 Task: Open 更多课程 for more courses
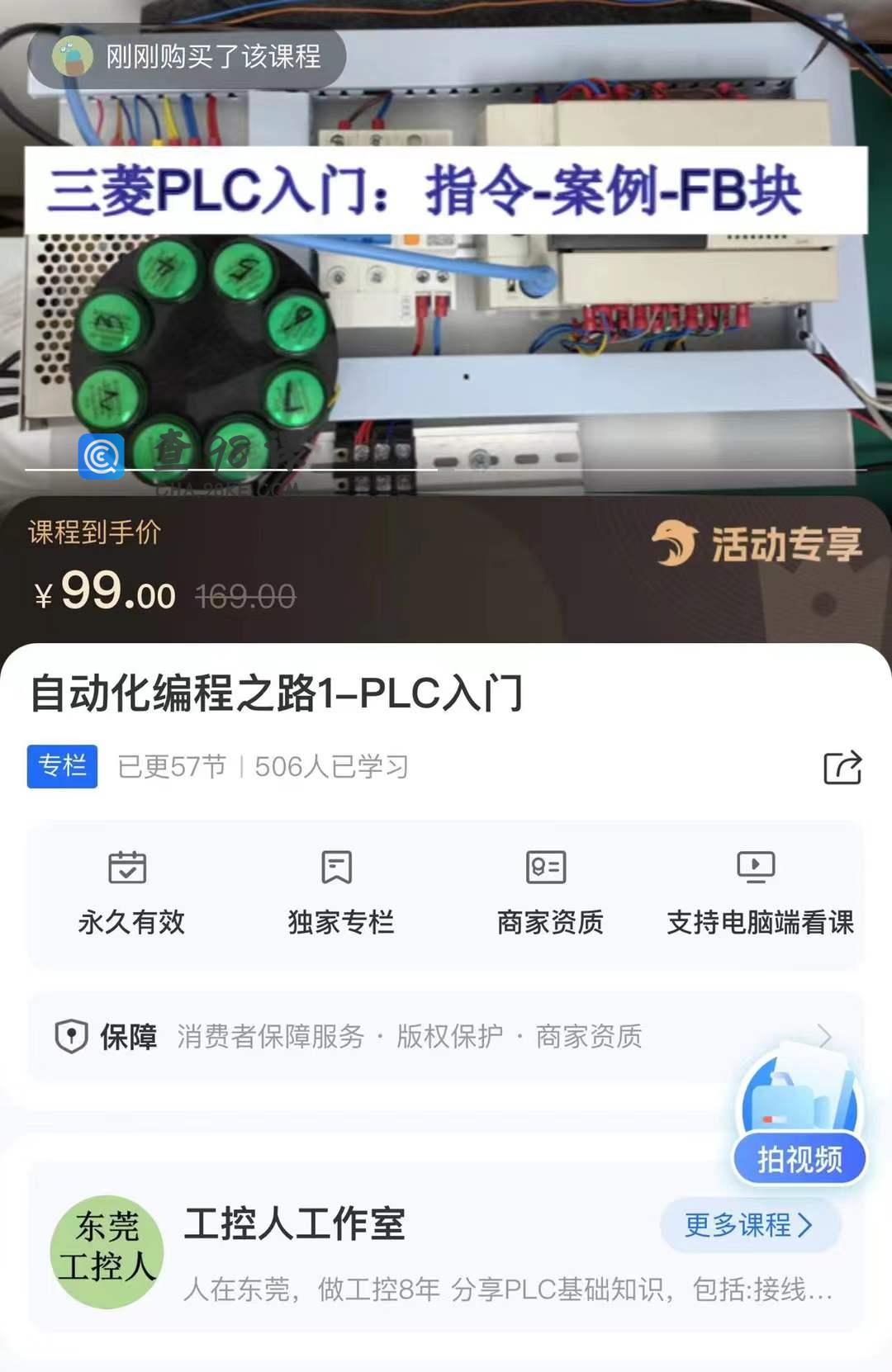(x=749, y=1224)
